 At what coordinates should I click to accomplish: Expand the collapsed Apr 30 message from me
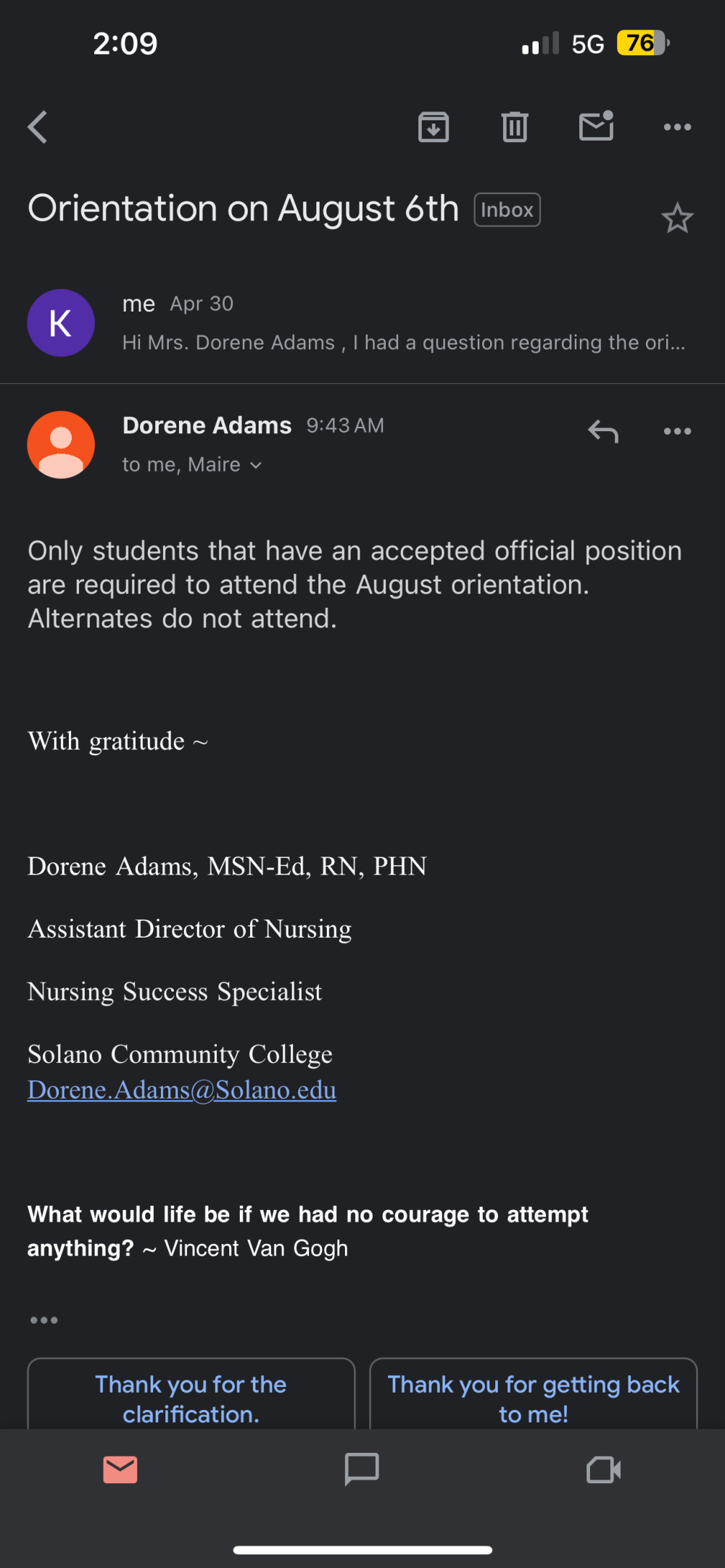[x=362, y=322]
